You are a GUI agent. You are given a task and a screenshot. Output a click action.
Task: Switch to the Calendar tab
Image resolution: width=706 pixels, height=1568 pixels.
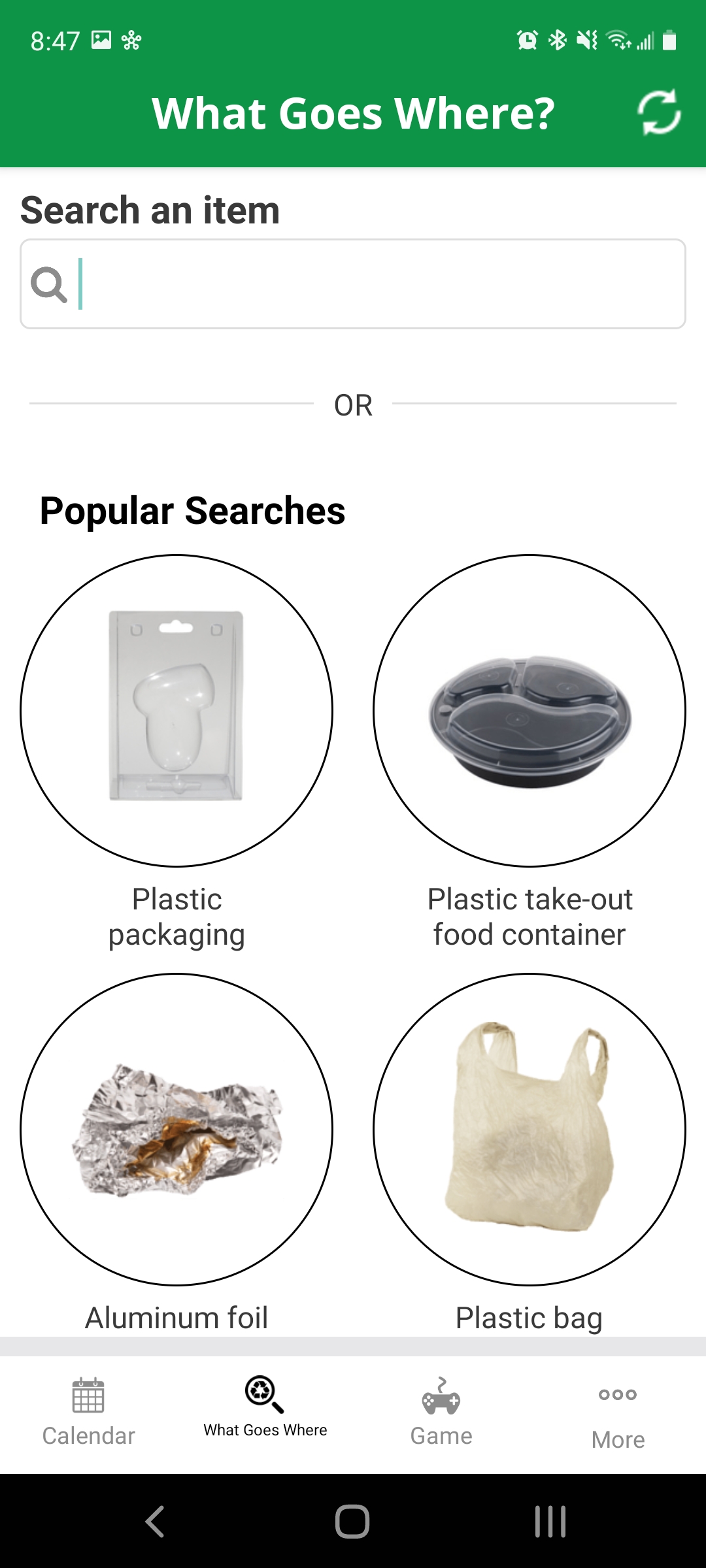tap(88, 1413)
